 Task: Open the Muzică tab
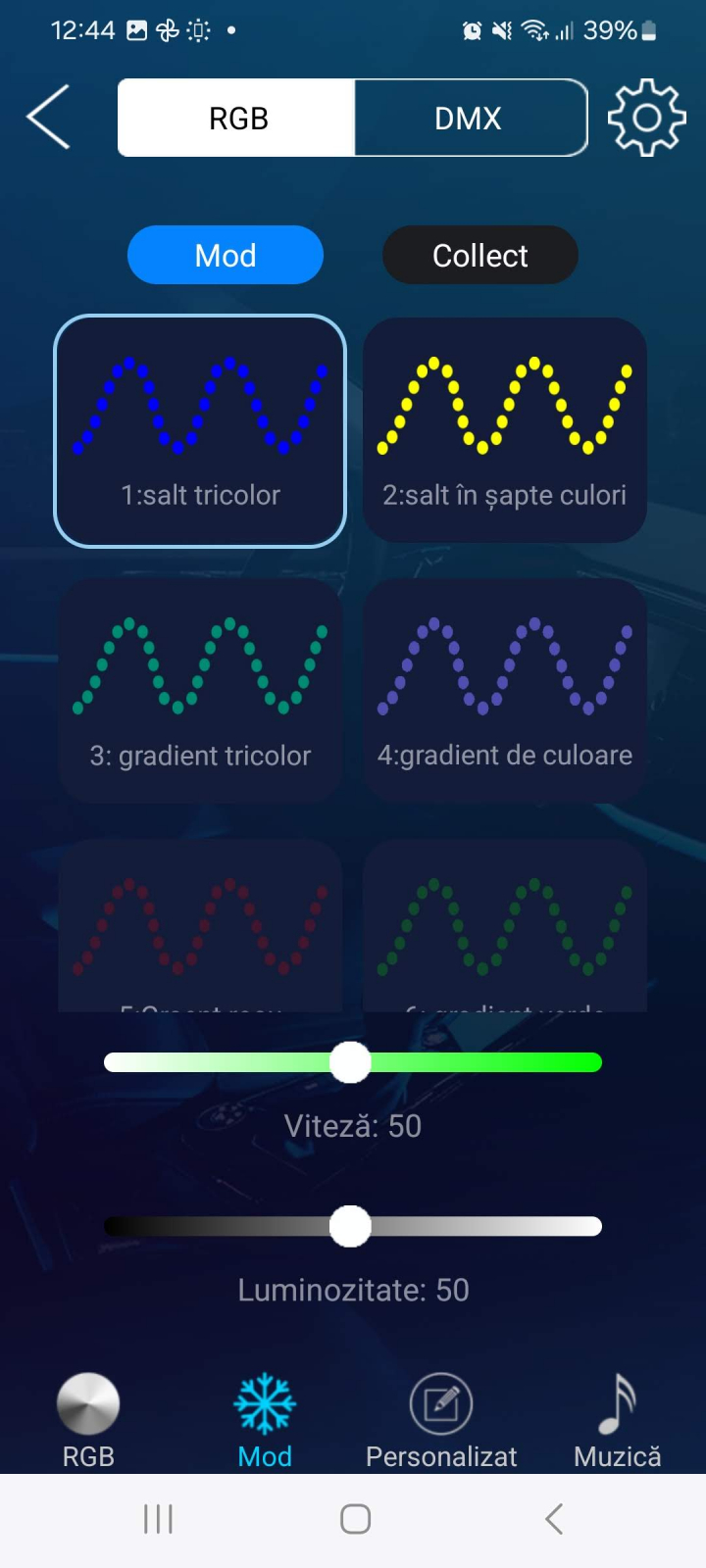click(618, 1421)
